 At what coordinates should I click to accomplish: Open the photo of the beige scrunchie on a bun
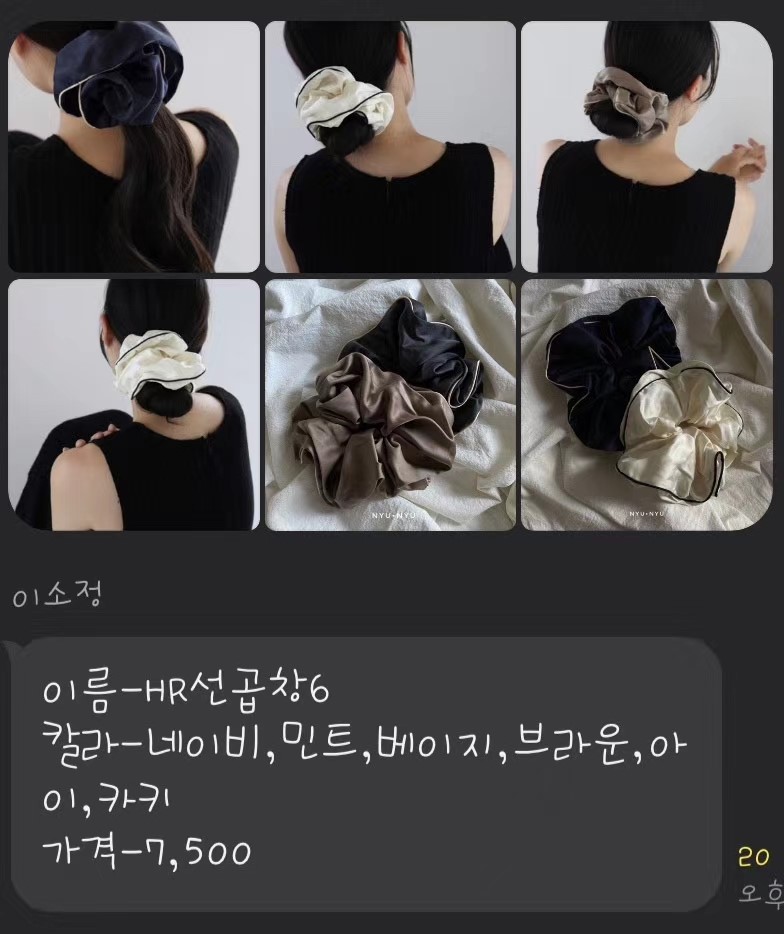(646, 146)
